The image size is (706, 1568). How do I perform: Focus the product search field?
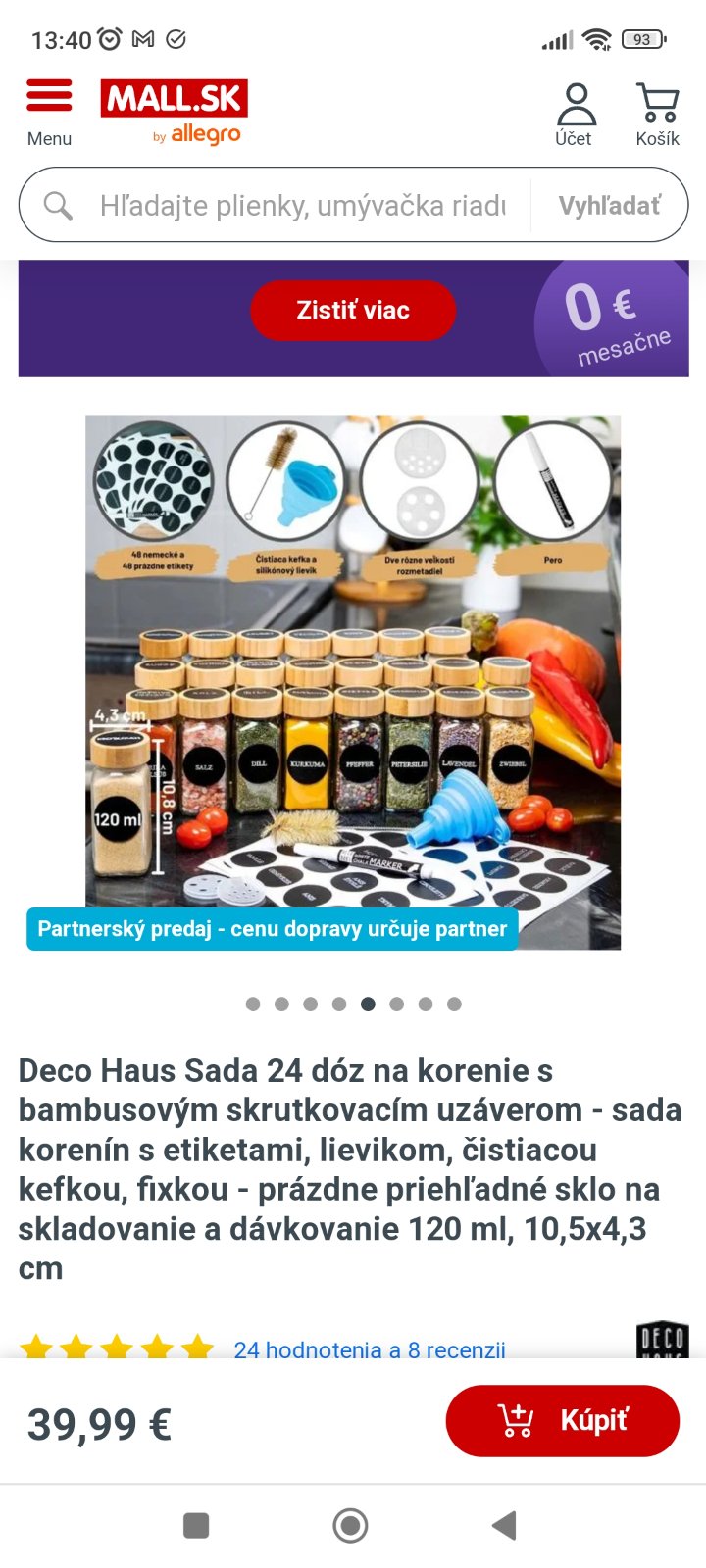pos(302,206)
